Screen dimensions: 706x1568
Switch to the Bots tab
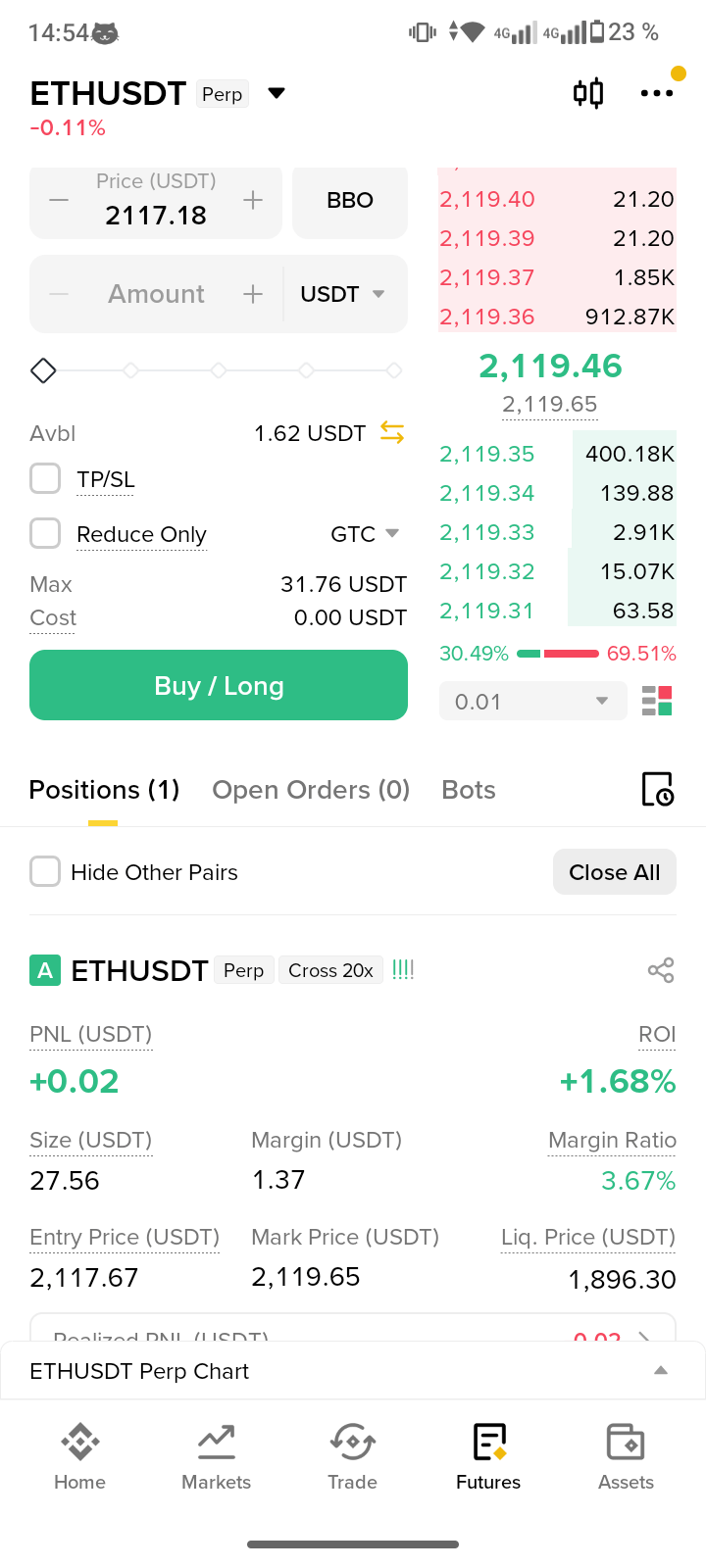469,790
